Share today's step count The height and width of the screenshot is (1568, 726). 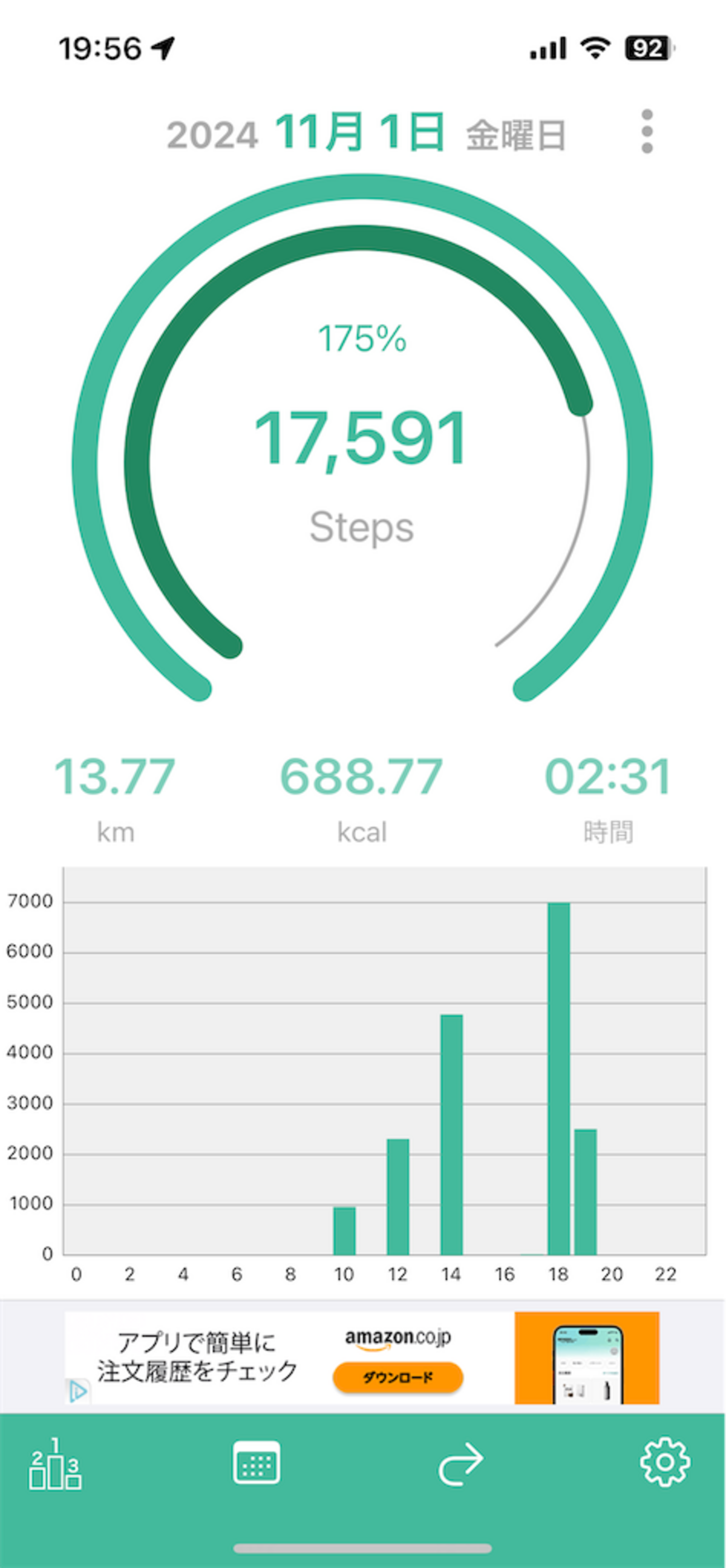coord(461,1464)
